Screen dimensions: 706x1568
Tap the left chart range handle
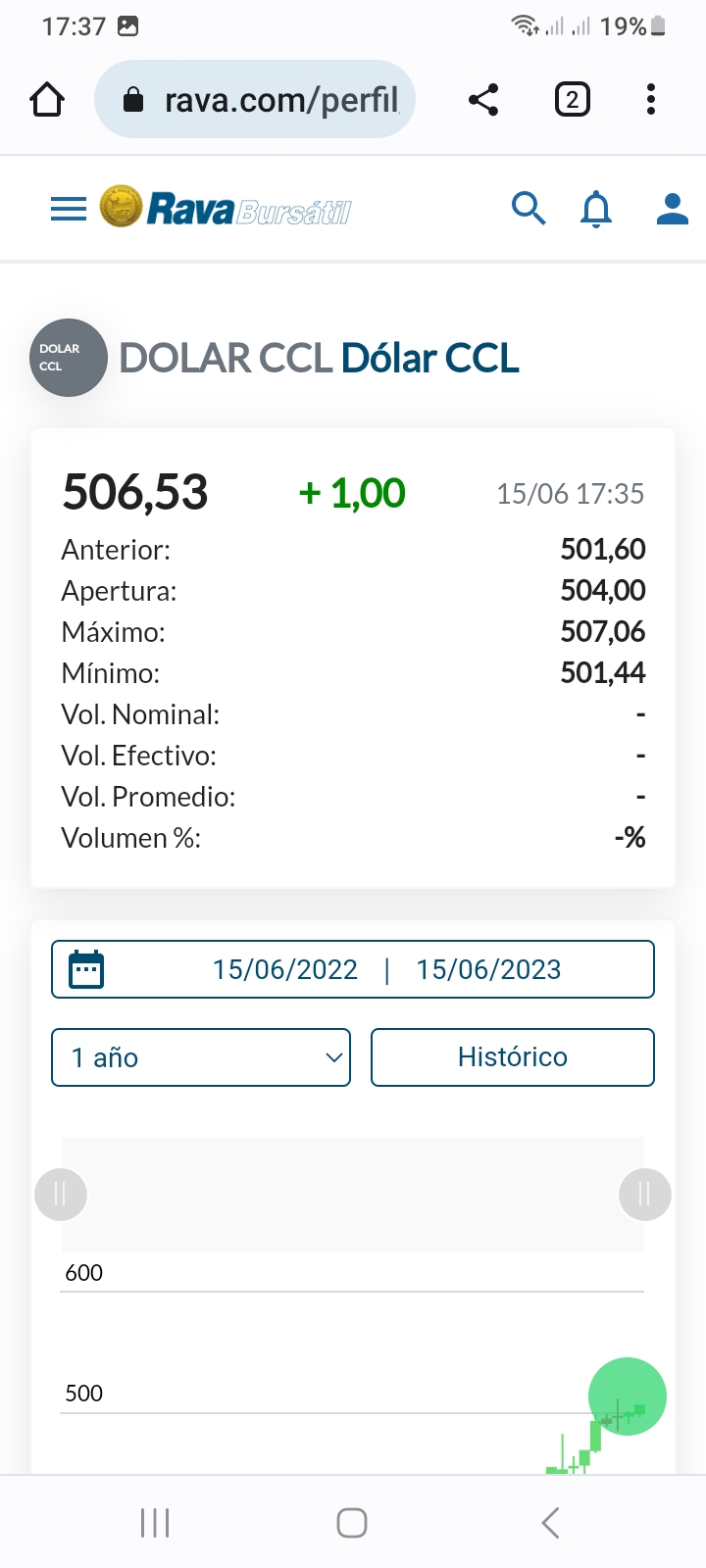[x=61, y=1194]
